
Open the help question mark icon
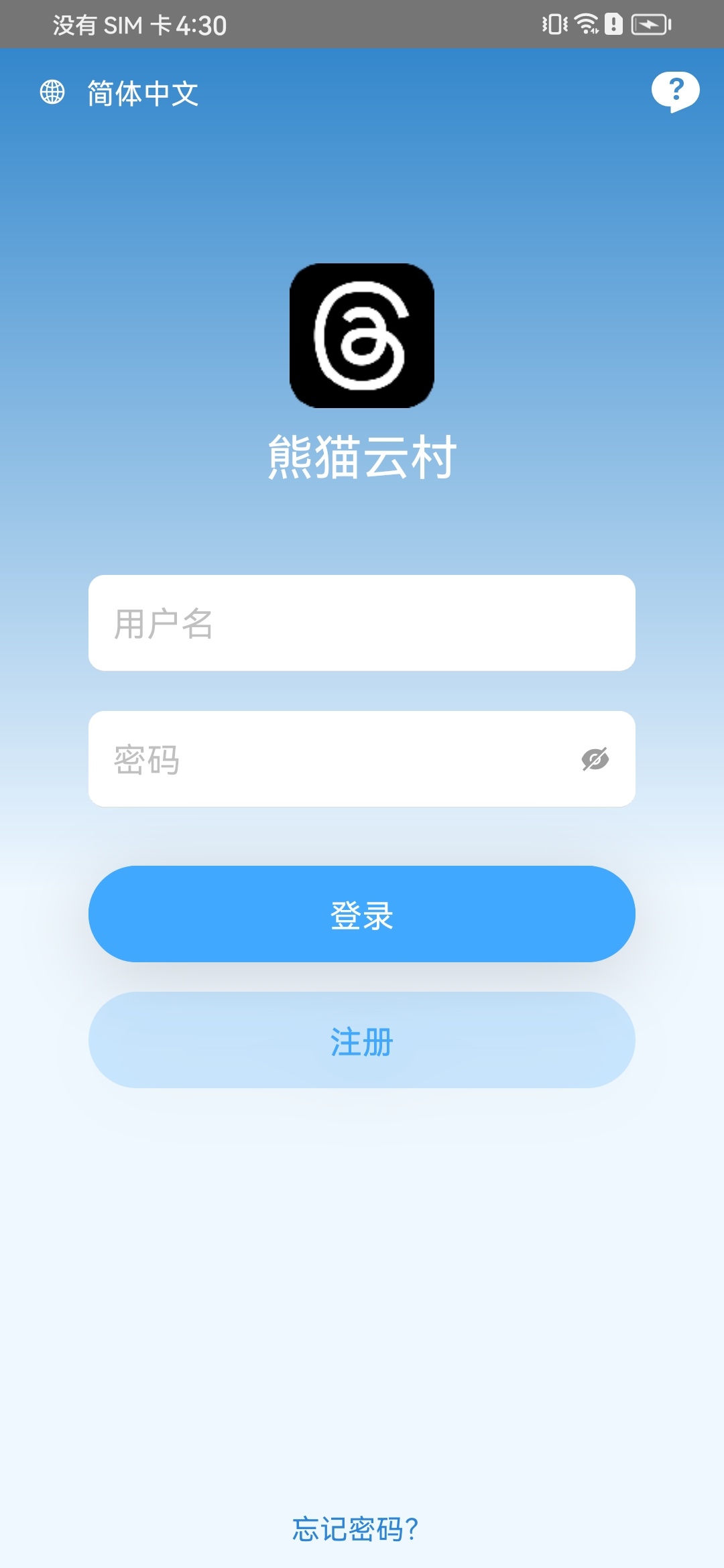[676, 92]
